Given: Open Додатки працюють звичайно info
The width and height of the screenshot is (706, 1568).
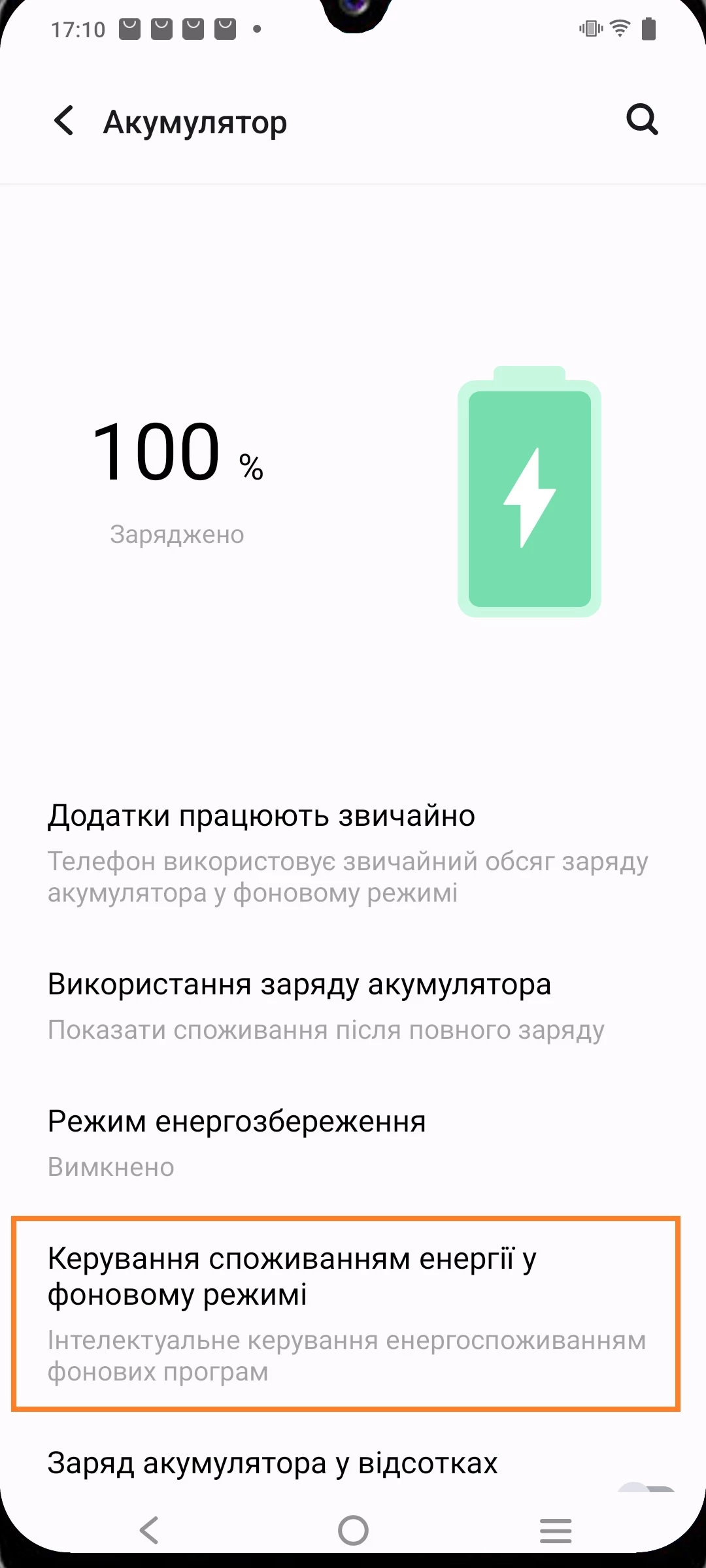Looking at the screenshot, I should (346, 853).
